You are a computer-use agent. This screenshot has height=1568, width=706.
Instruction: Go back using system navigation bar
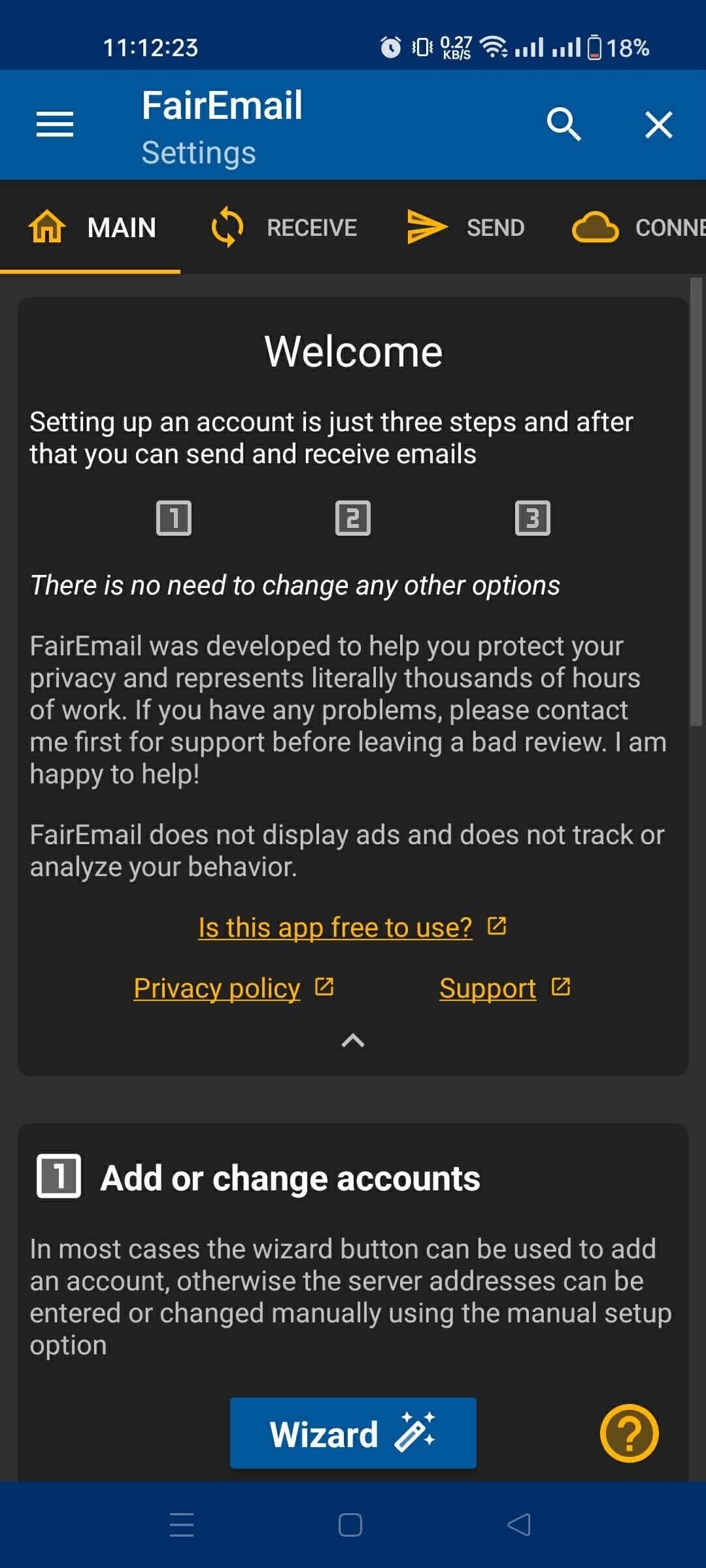(520, 1525)
